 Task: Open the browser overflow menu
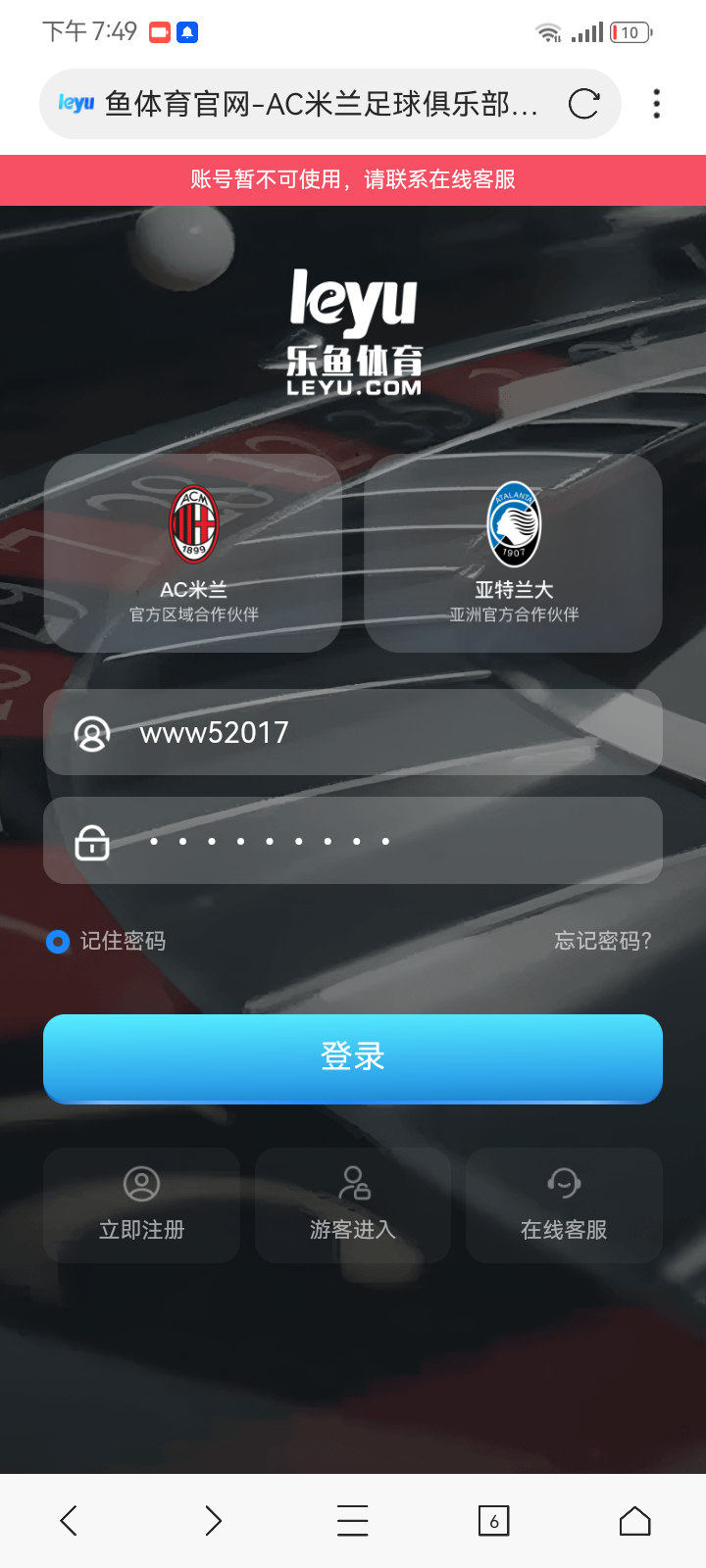[656, 104]
